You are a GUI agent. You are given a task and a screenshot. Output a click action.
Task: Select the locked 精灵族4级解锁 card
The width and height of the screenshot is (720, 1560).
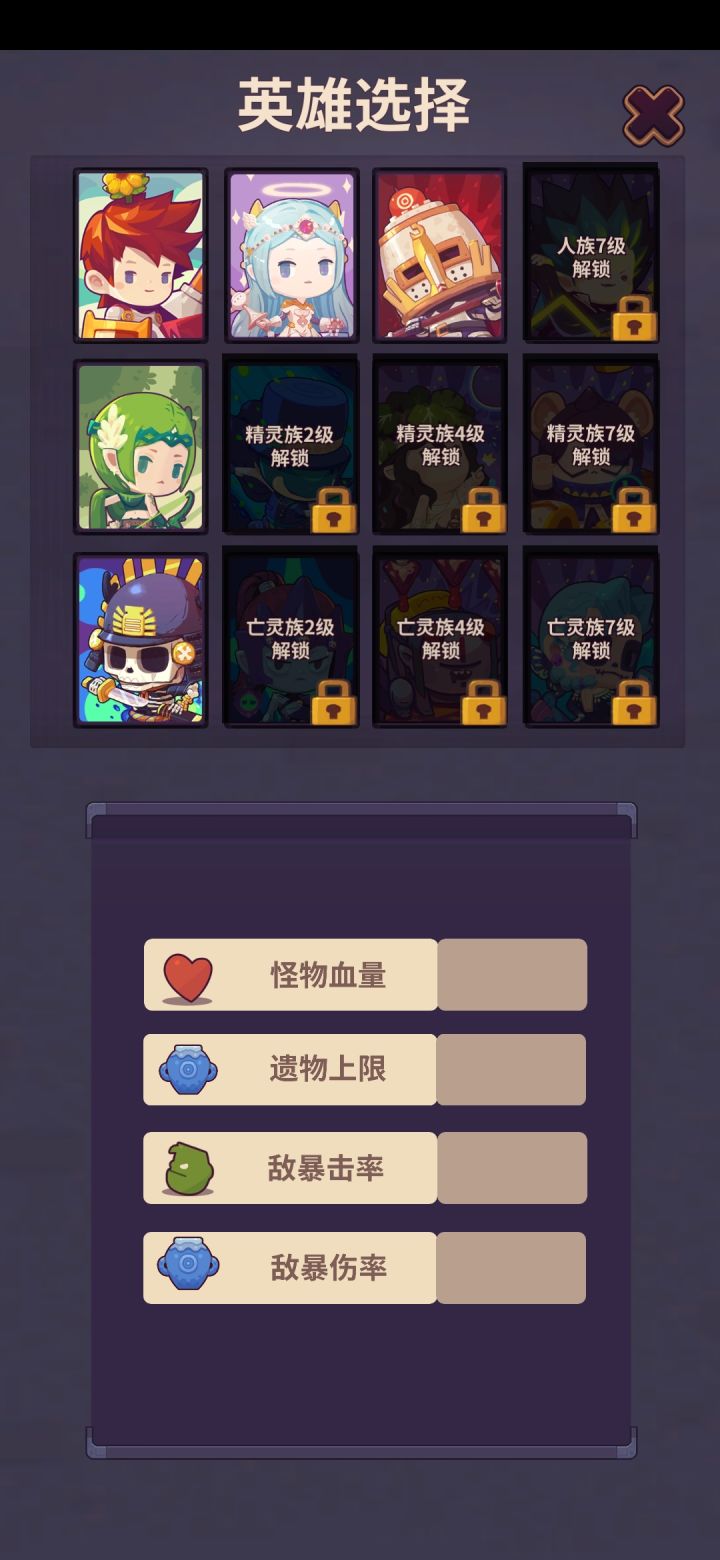pyautogui.click(x=441, y=445)
